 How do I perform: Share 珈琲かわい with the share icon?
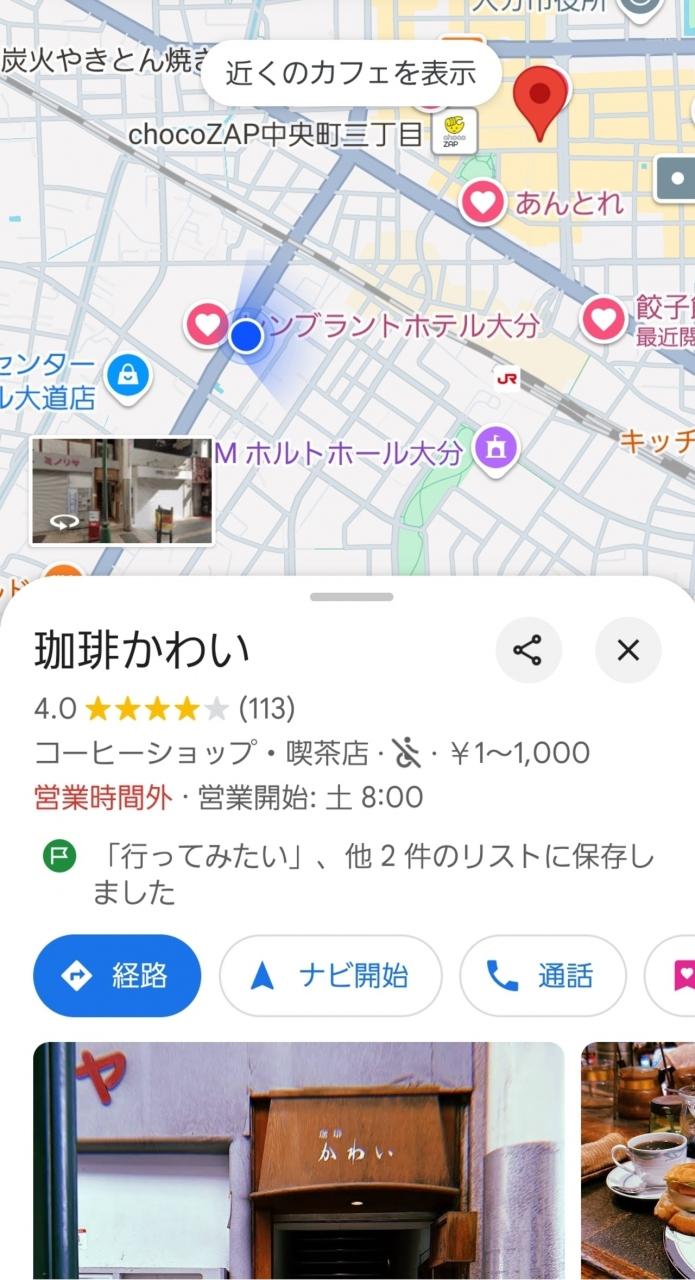528,651
